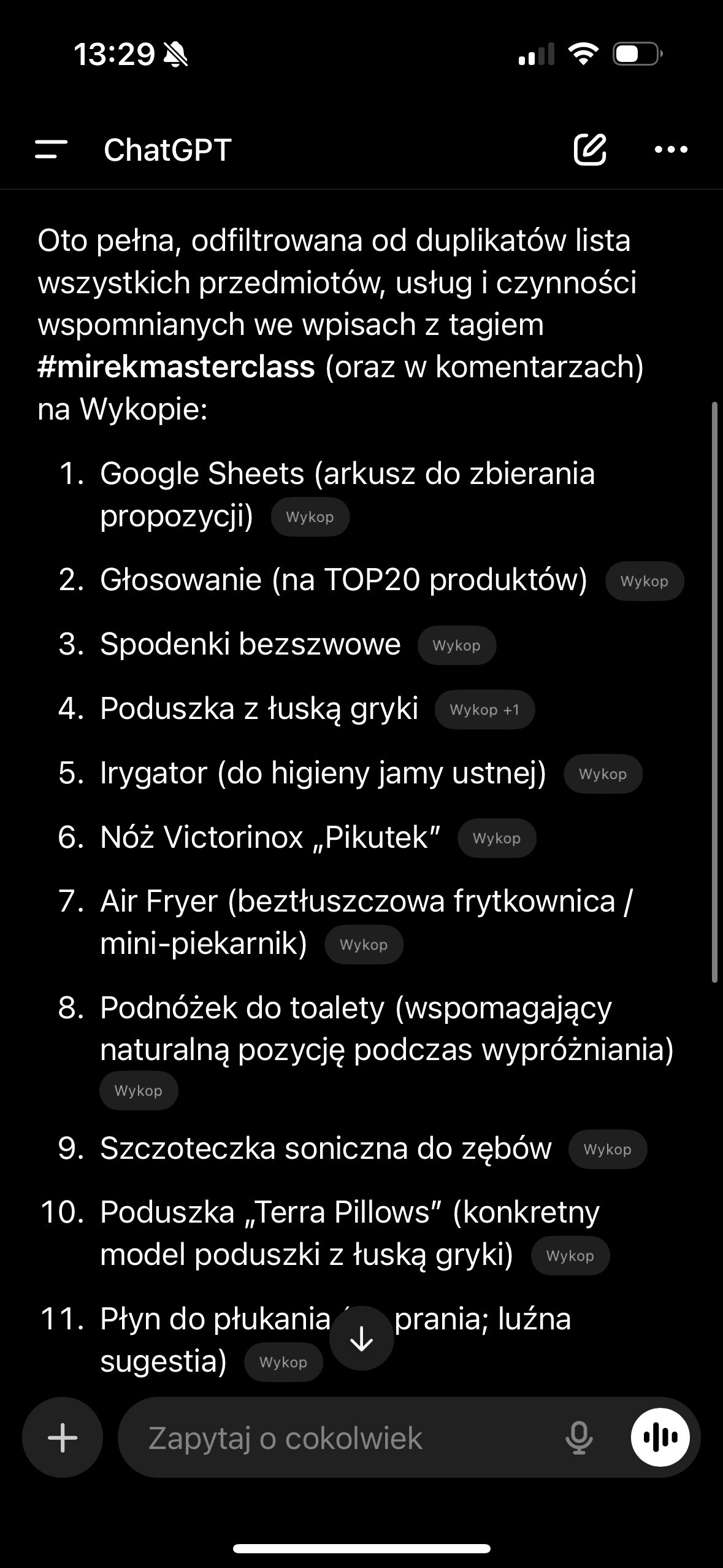Start a new chat

(x=590, y=150)
